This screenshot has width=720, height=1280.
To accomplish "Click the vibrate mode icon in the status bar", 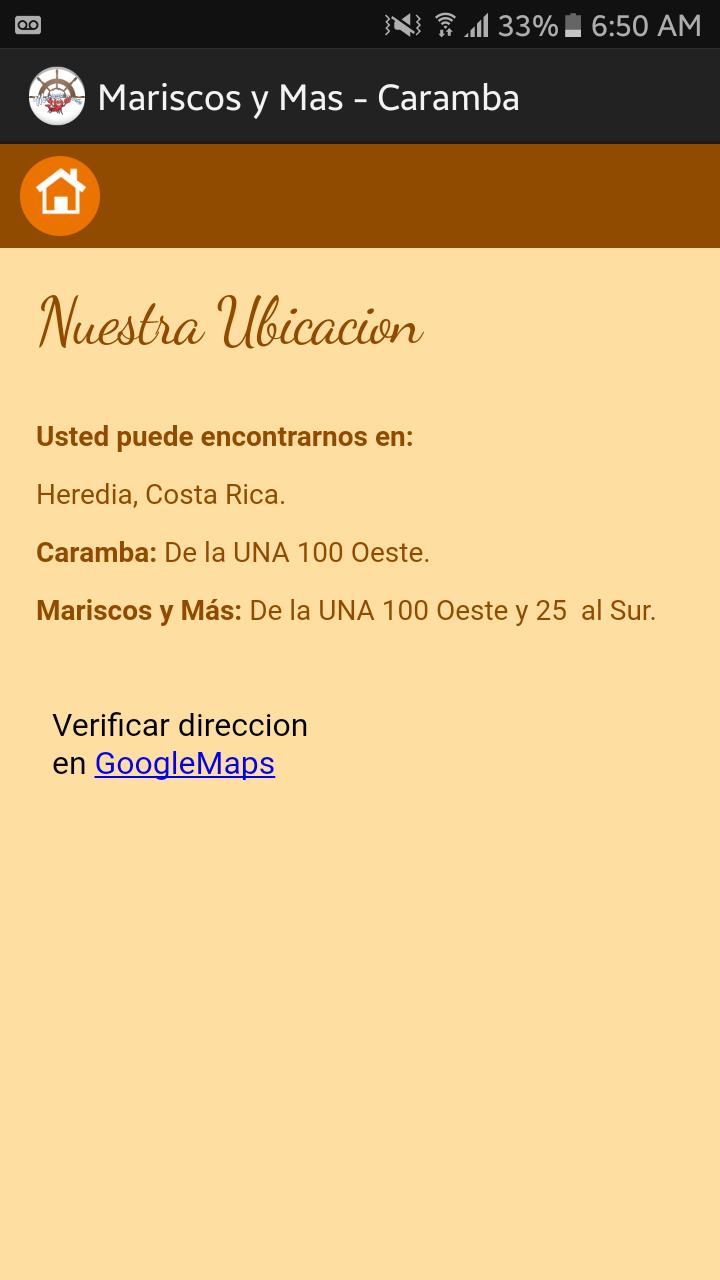I will [x=404, y=25].
